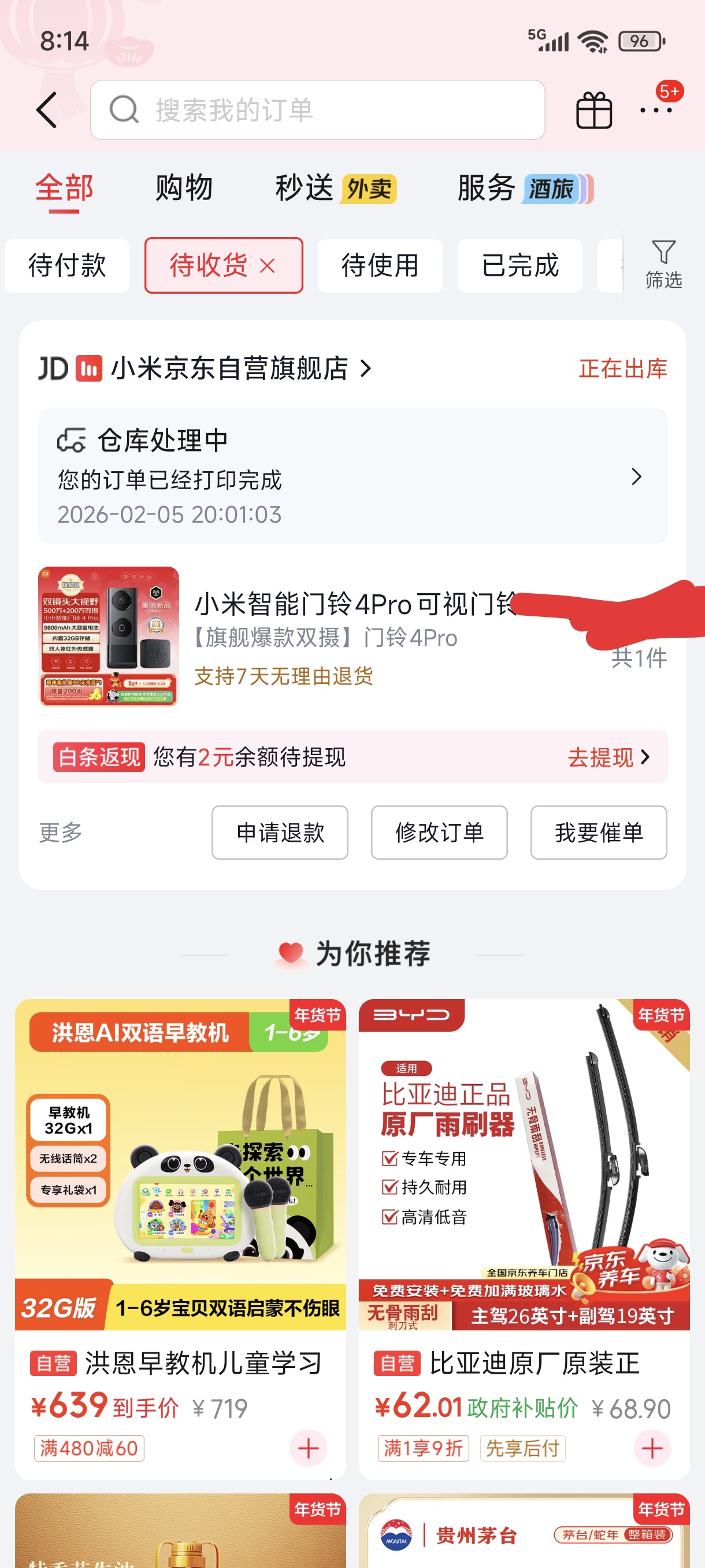The width and height of the screenshot is (705, 1568).
Task: Tap the 修改订单 button
Action: pos(439,832)
